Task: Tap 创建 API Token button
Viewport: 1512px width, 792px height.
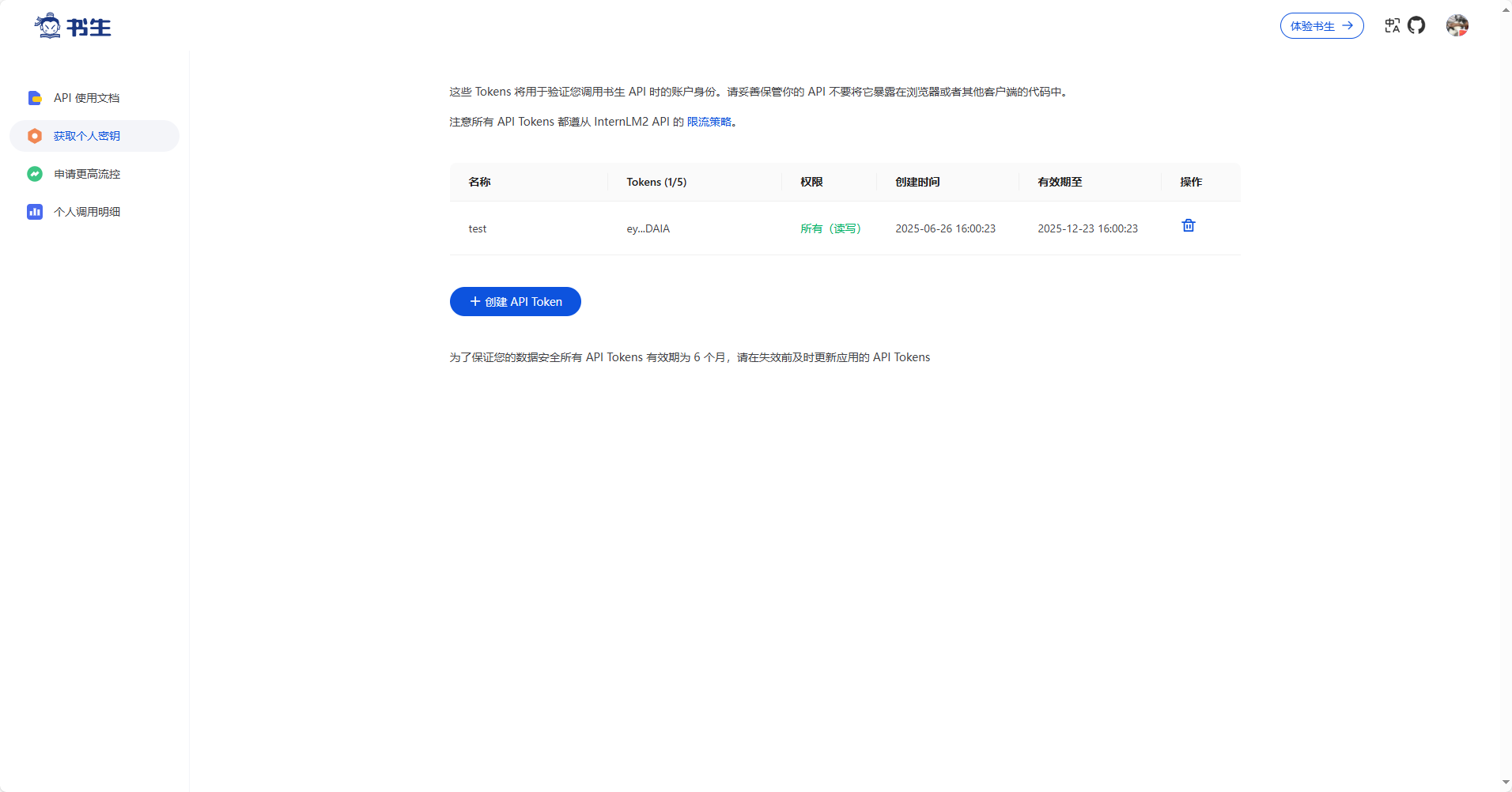Action: (515, 302)
